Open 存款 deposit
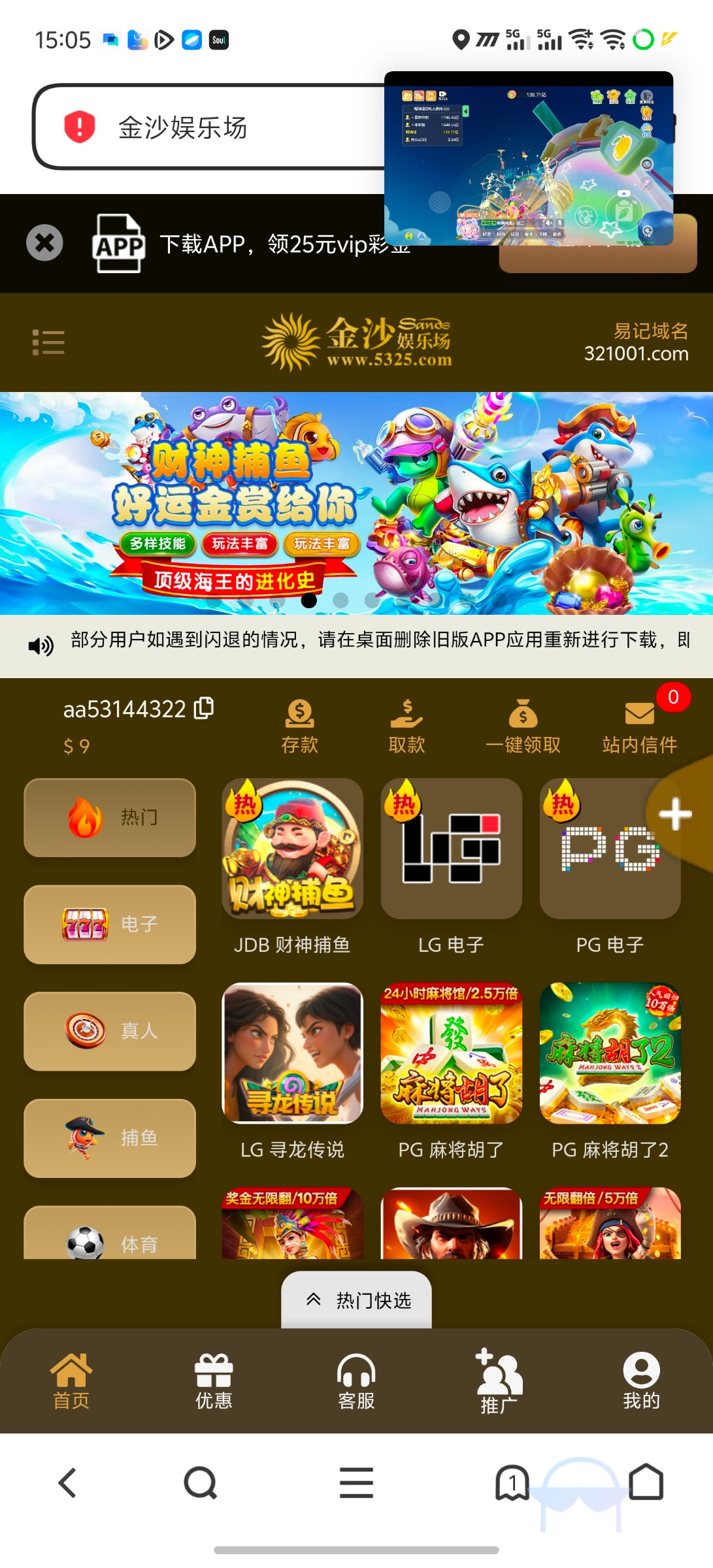Screen dimensions: 713x1568 [299, 725]
